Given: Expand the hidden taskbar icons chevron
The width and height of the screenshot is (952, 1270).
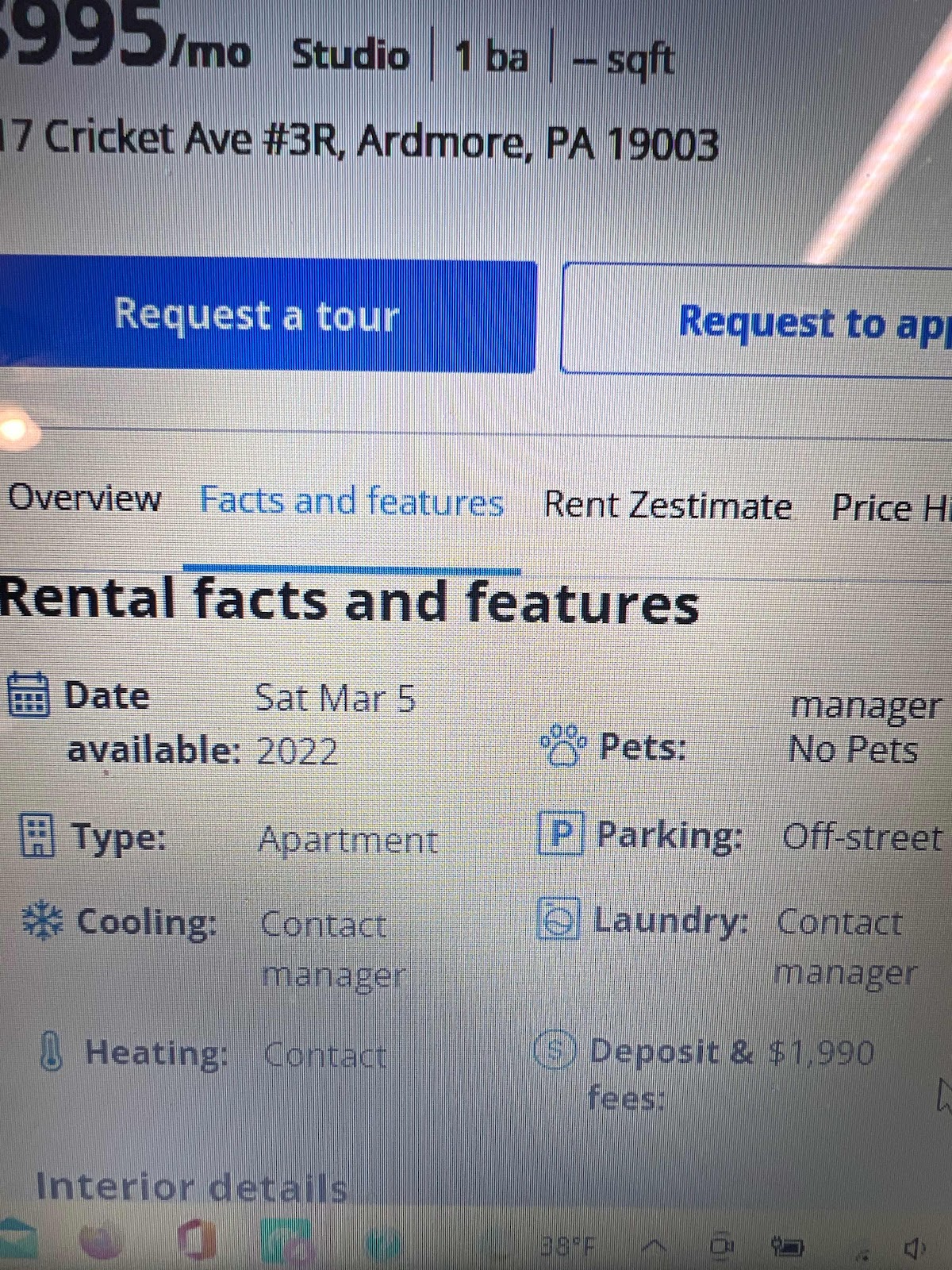Looking at the screenshot, I should (x=654, y=1247).
